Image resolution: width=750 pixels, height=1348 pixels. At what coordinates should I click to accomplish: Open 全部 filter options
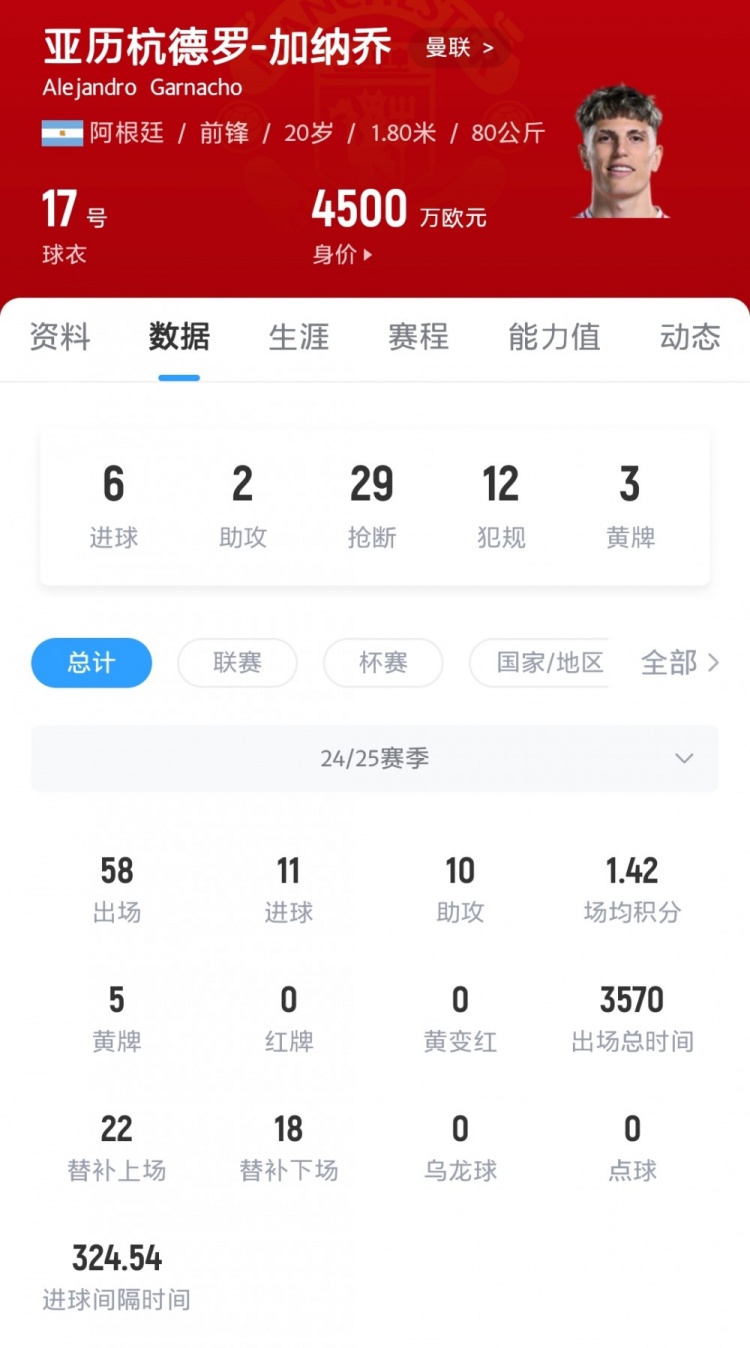tap(680, 662)
